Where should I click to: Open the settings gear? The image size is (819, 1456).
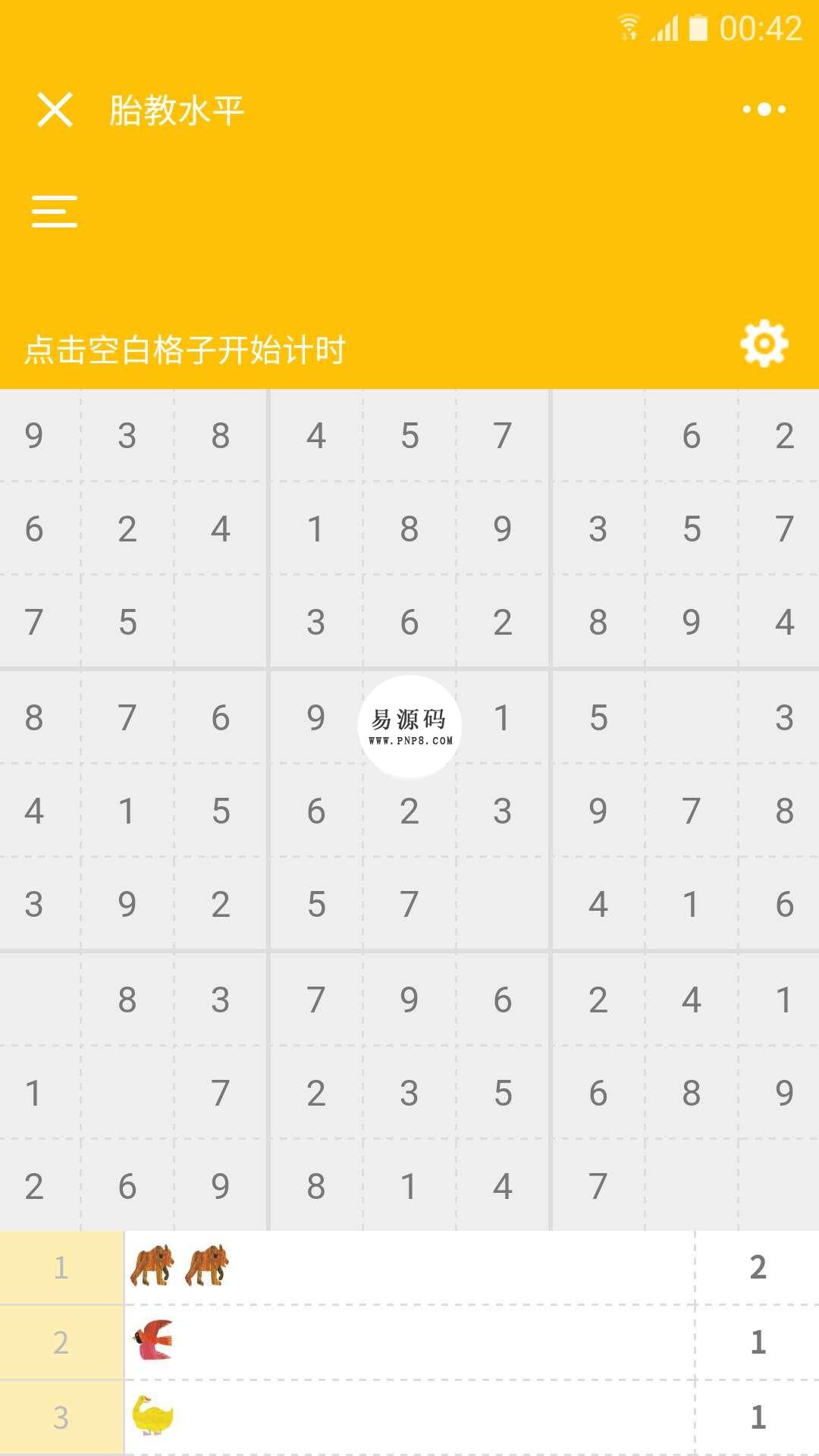click(764, 344)
